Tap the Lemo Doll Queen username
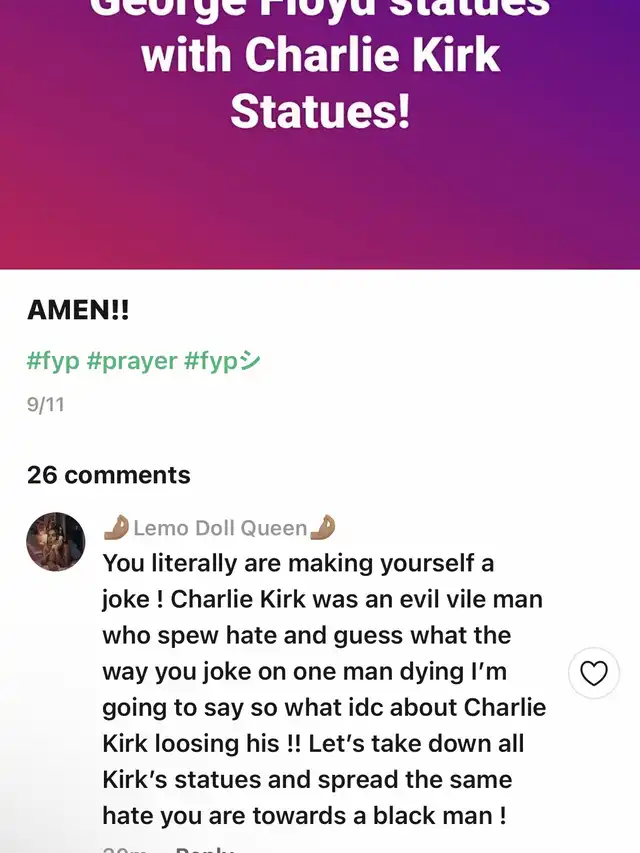640x853 pixels. [x=219, y=527]
